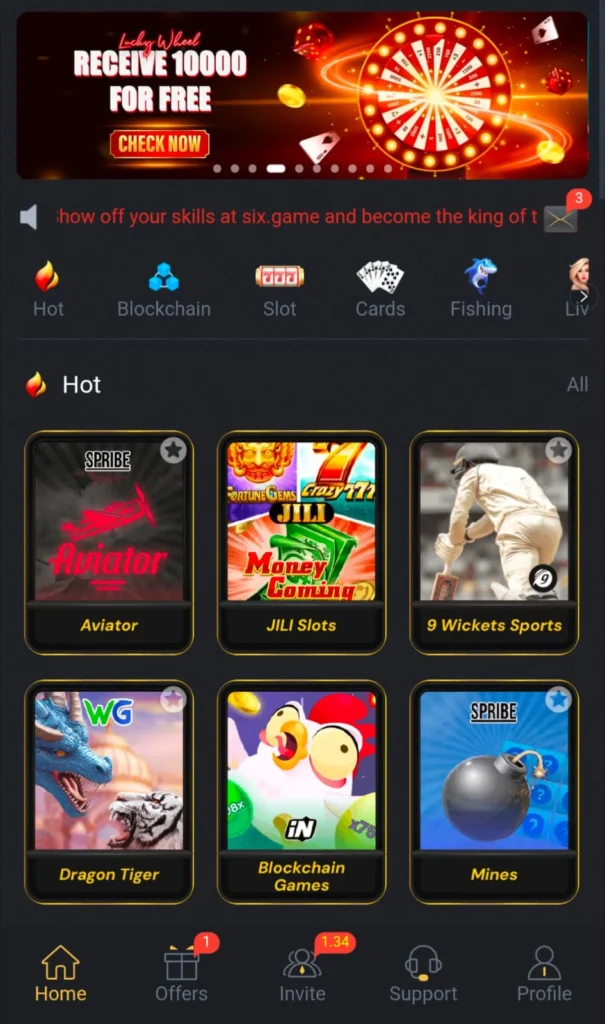
Task: Open the Fishing category
Action: (x=480, y=290)
